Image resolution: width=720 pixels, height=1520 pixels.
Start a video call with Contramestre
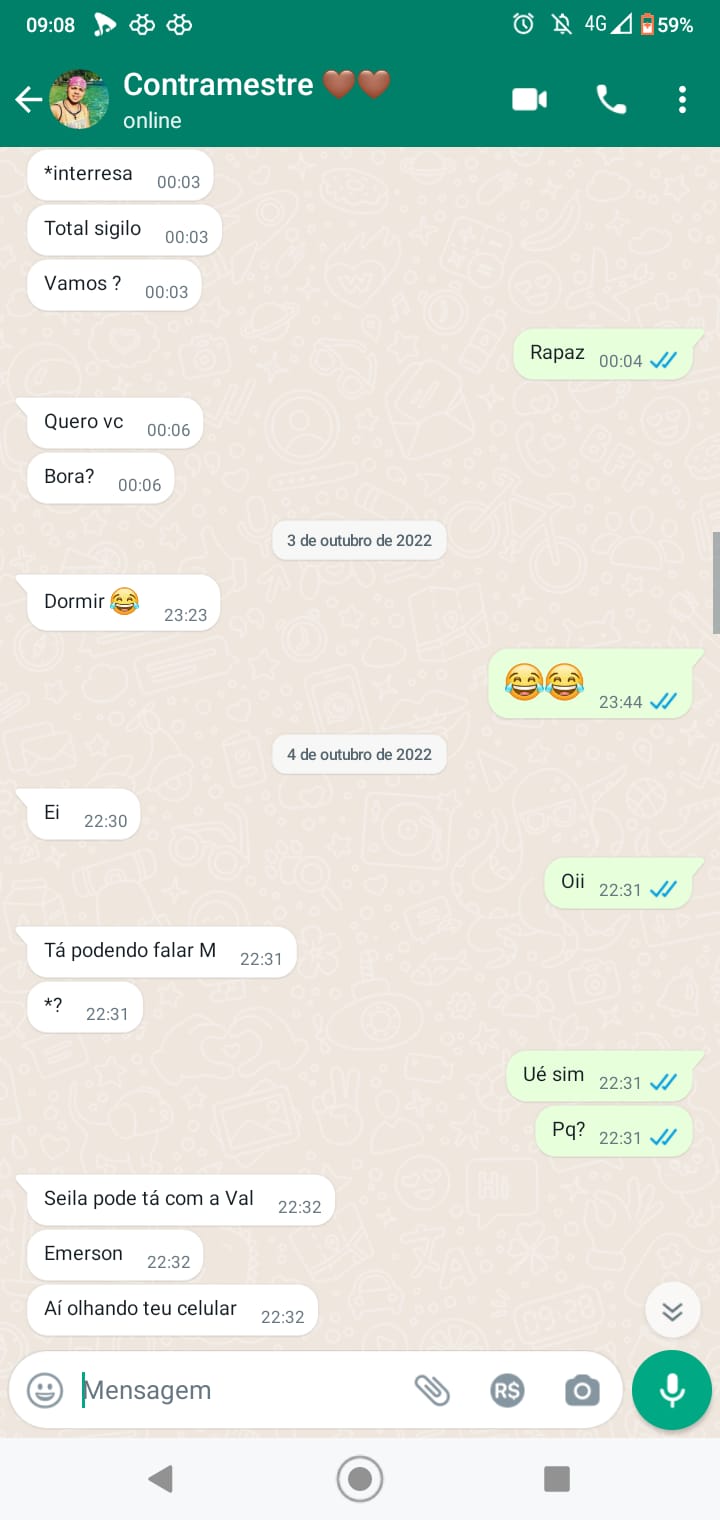(x=529, y=99)
